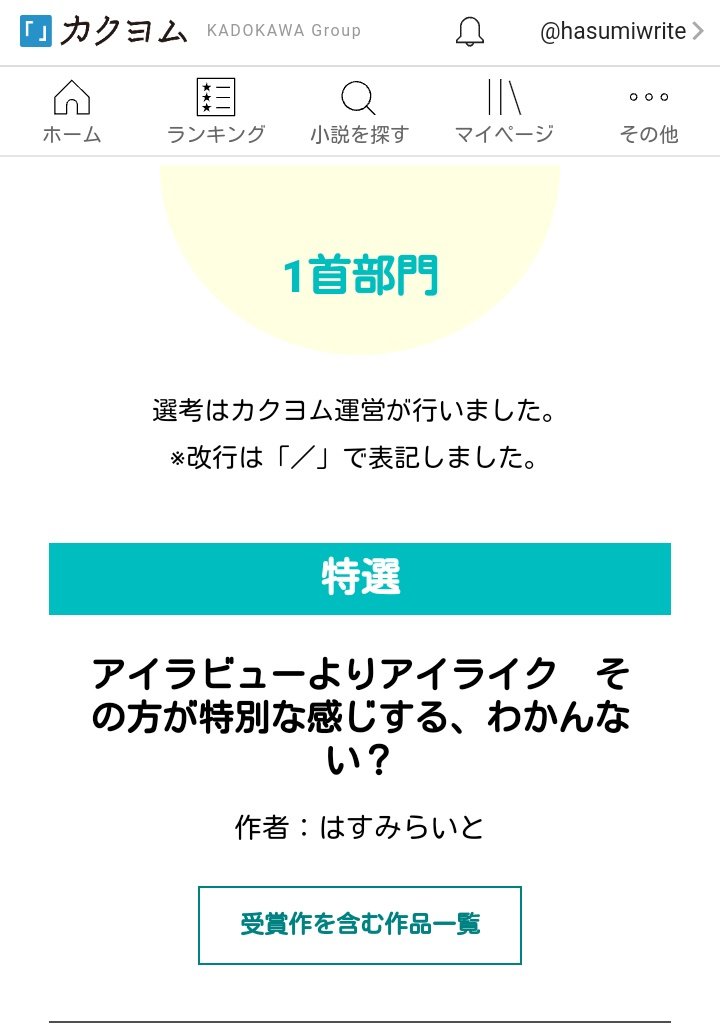Screen dimensions: 720x1029
Task: Tap the 受賞作を含む作品一覧 button
Action: click(360, 924)
